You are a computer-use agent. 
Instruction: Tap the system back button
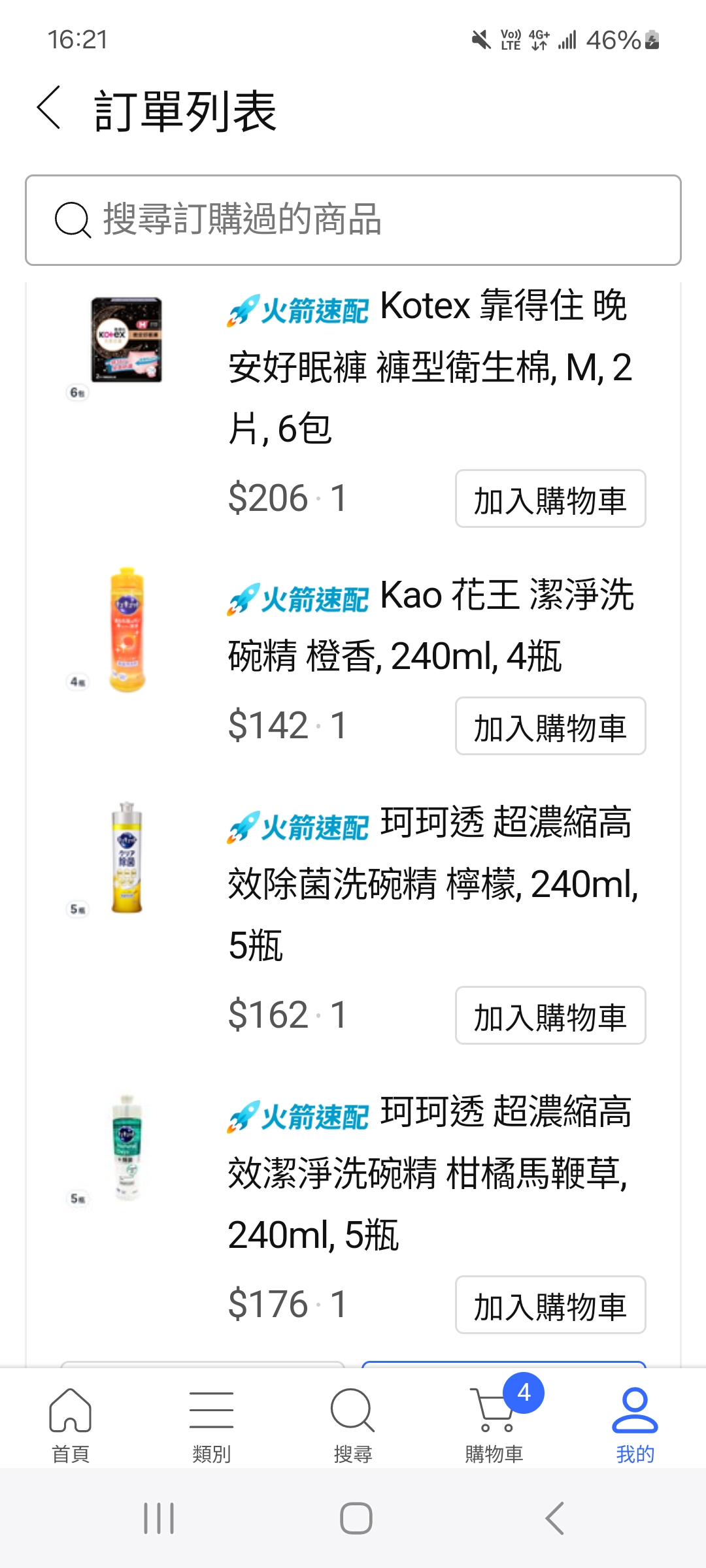point(554,1518)
